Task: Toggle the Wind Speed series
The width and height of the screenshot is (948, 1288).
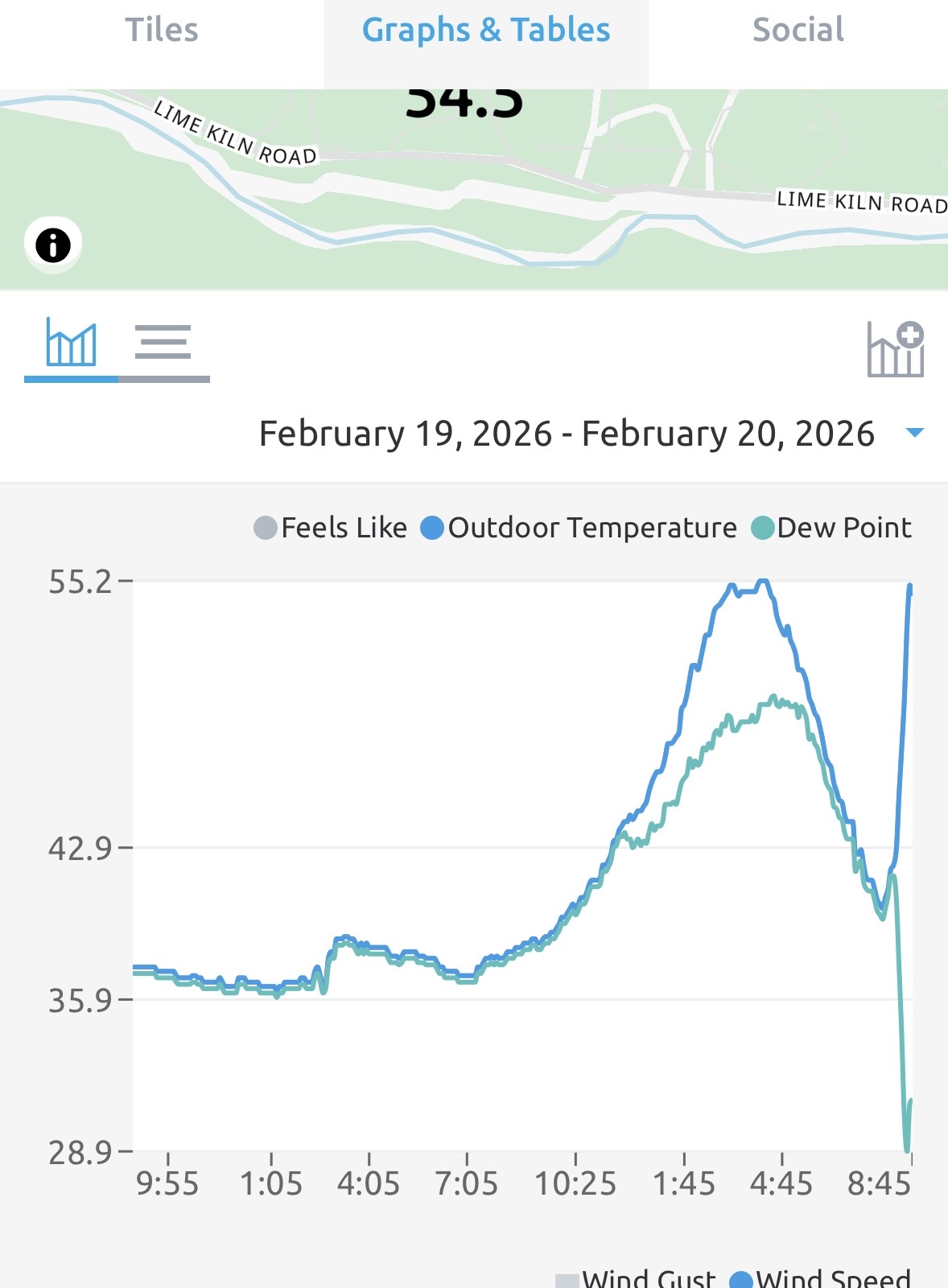Action: (x=821, y=1278)
